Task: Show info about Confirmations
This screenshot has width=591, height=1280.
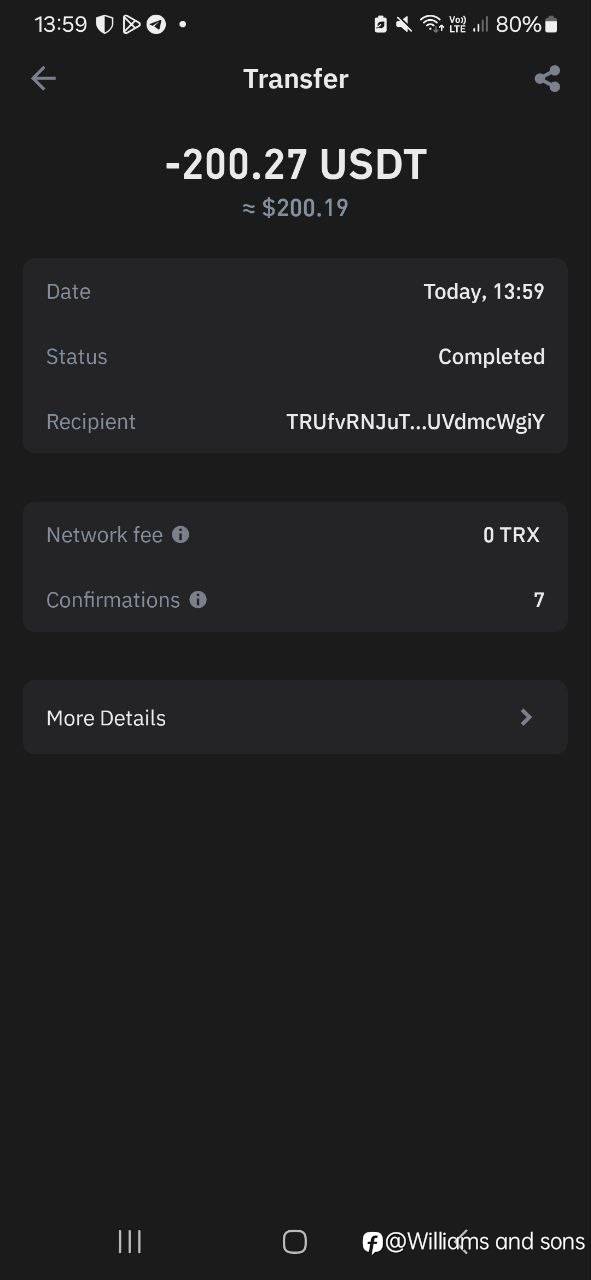Action: point(198,600)
